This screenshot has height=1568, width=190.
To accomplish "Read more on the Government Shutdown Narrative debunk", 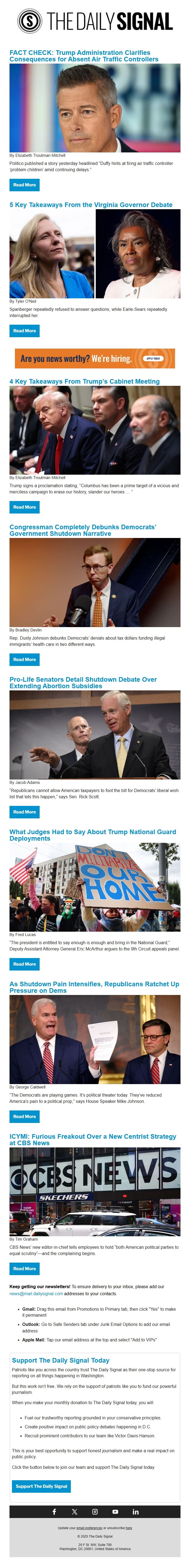I will tap(24, 659).
